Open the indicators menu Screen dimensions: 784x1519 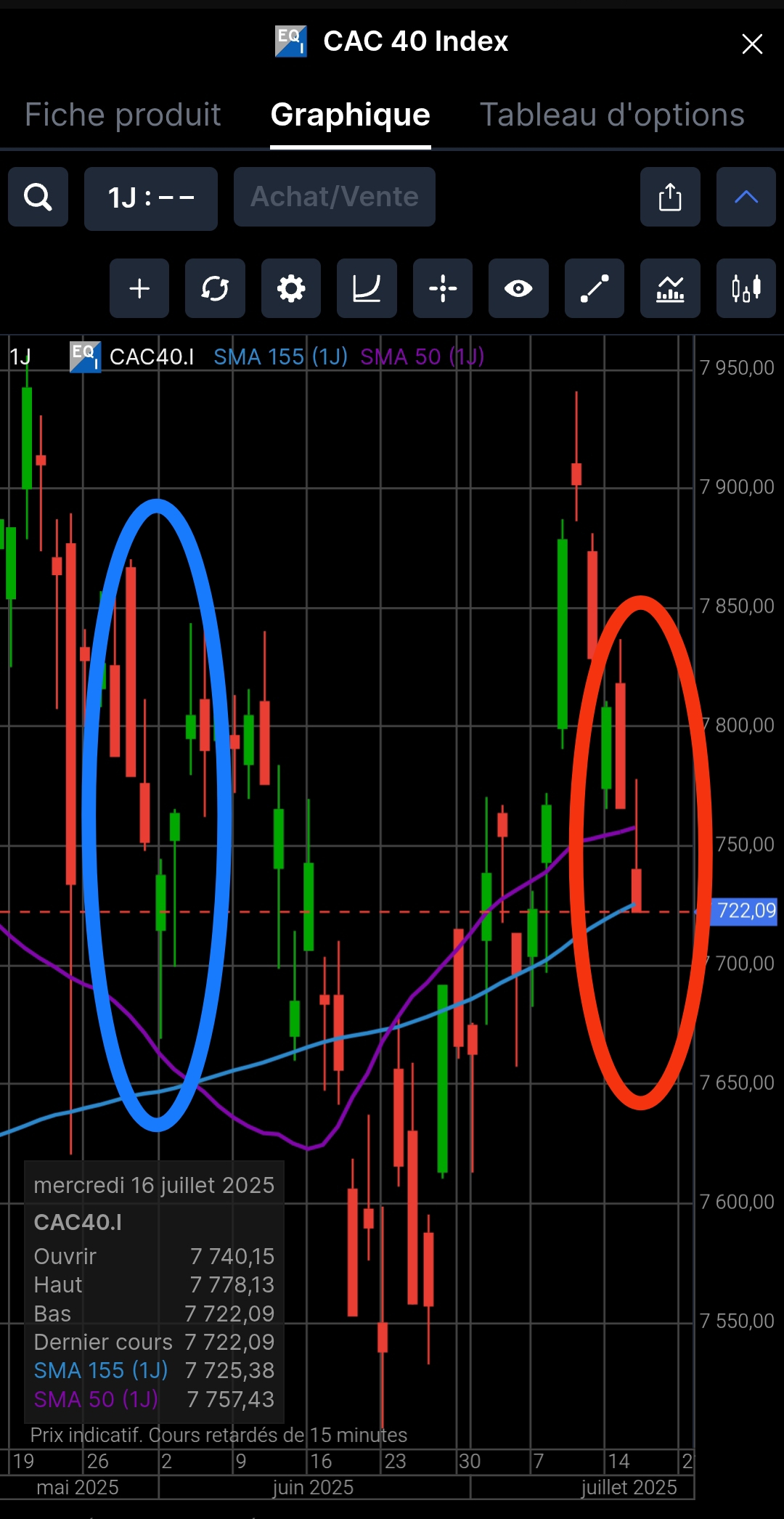pos(670,289)
